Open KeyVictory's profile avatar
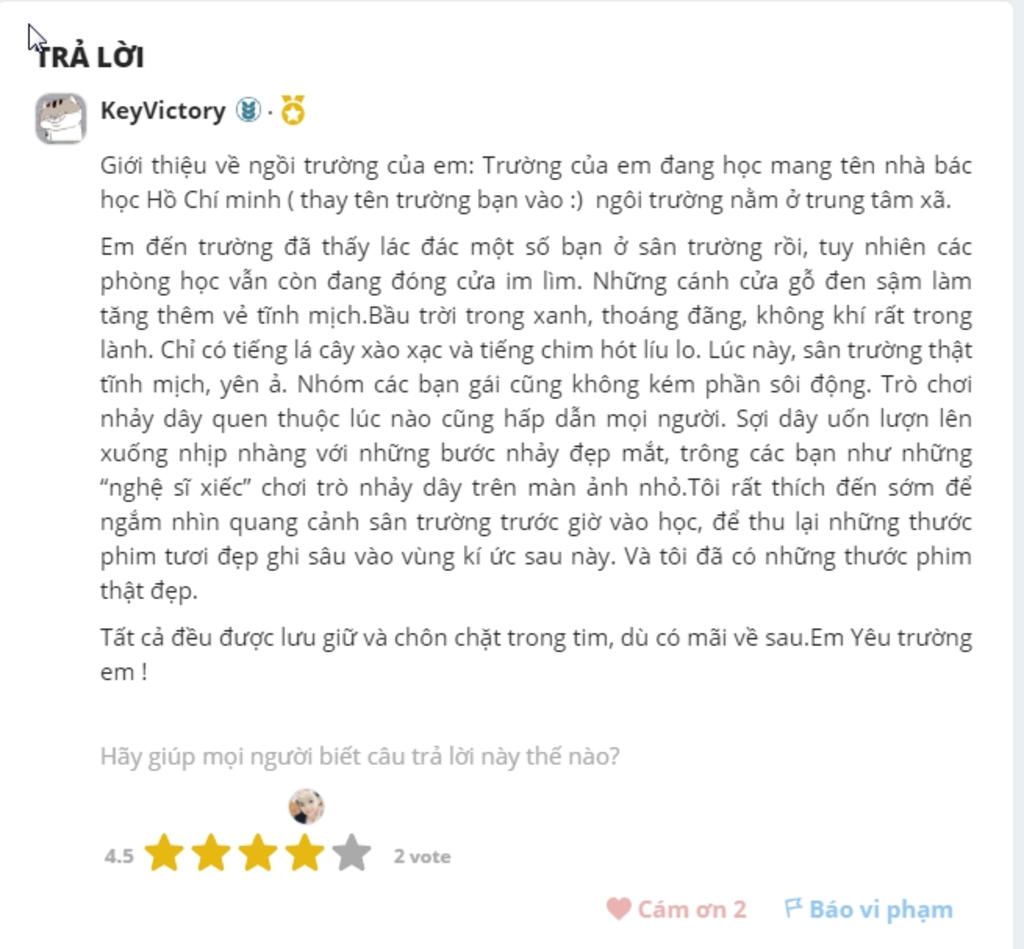Viewport: 1024px width, 949px height. pyautogui.click(x=61, y=118)
